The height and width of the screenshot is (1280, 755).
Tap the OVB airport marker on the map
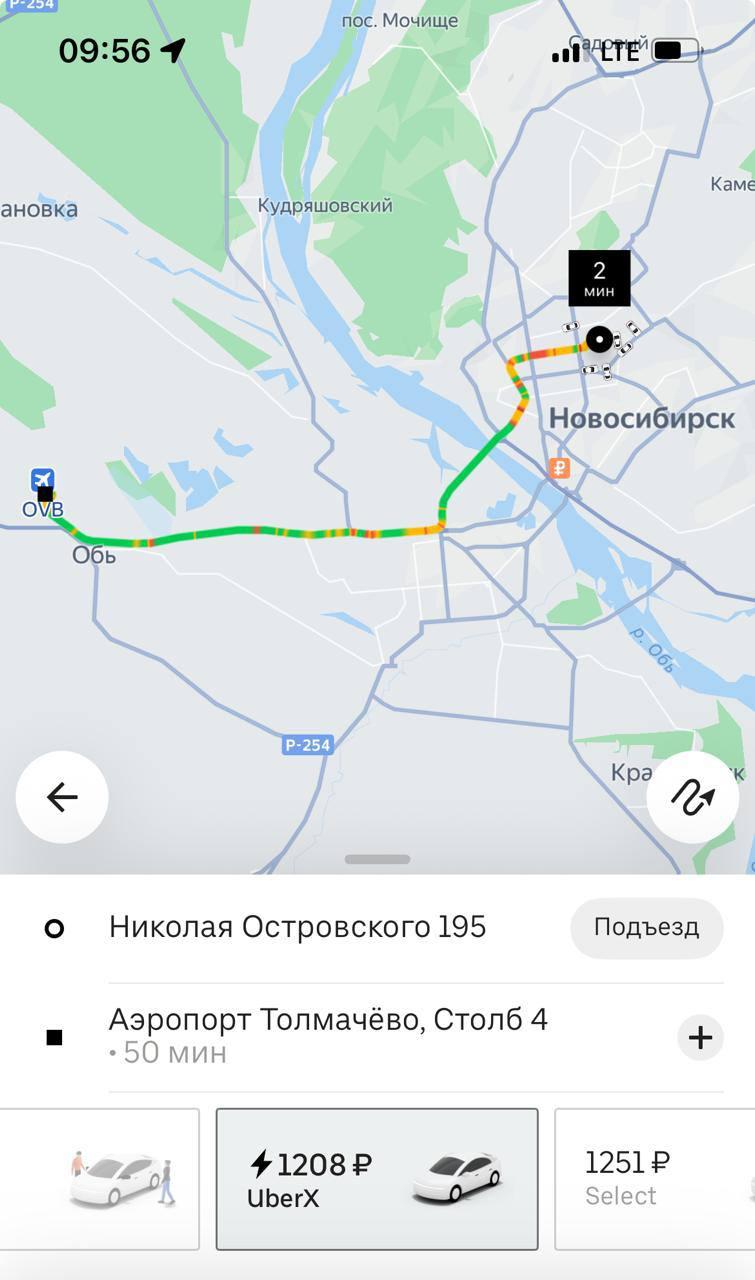(42, 478)
